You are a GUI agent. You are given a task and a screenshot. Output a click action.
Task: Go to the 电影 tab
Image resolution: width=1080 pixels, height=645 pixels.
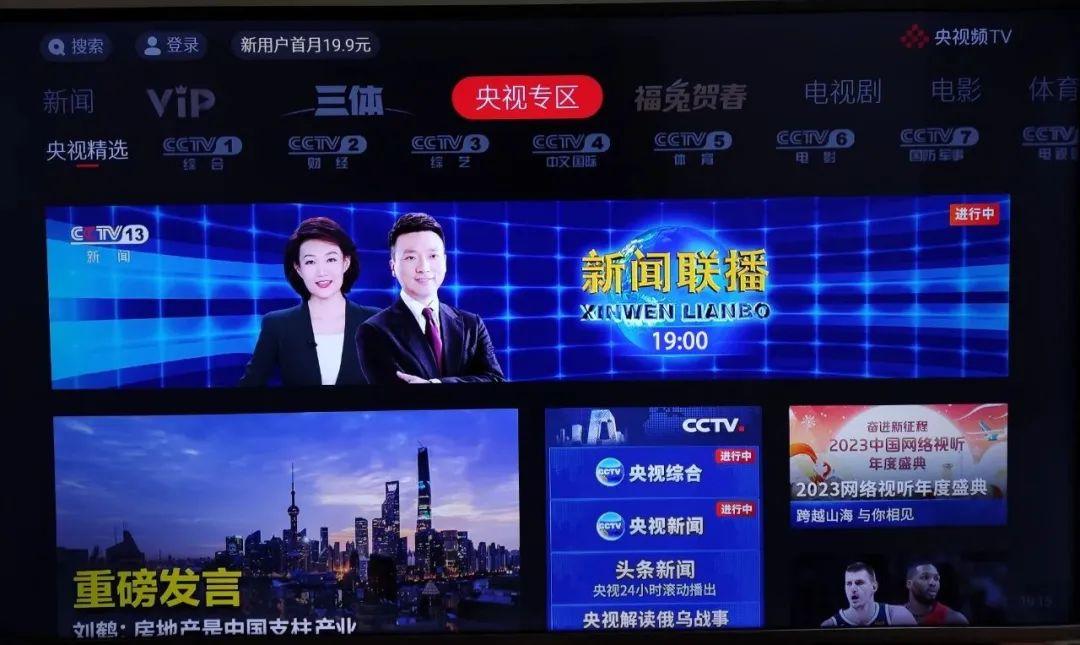click(955, 91)
